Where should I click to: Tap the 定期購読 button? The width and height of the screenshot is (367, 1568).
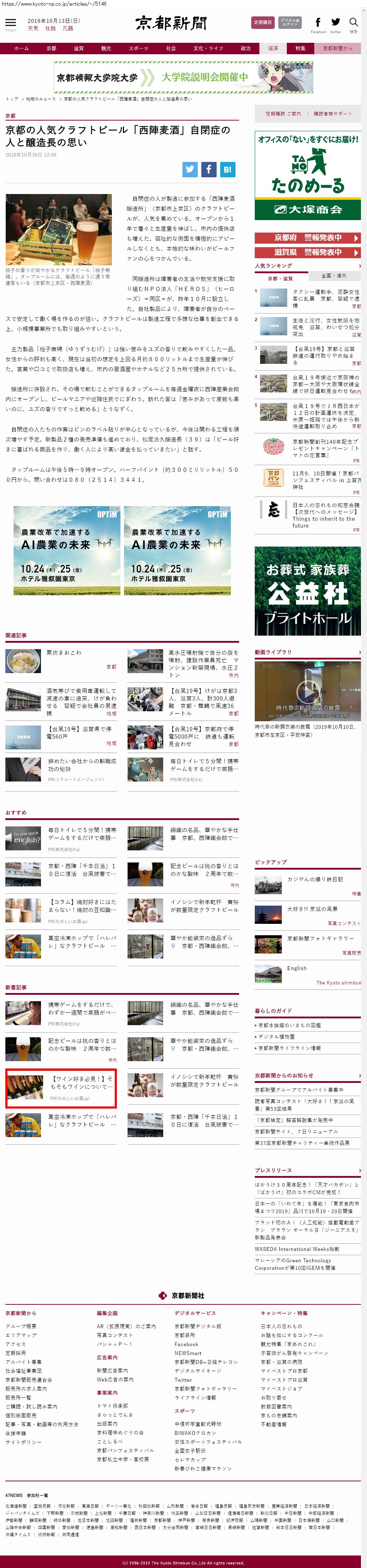point(263,22)
